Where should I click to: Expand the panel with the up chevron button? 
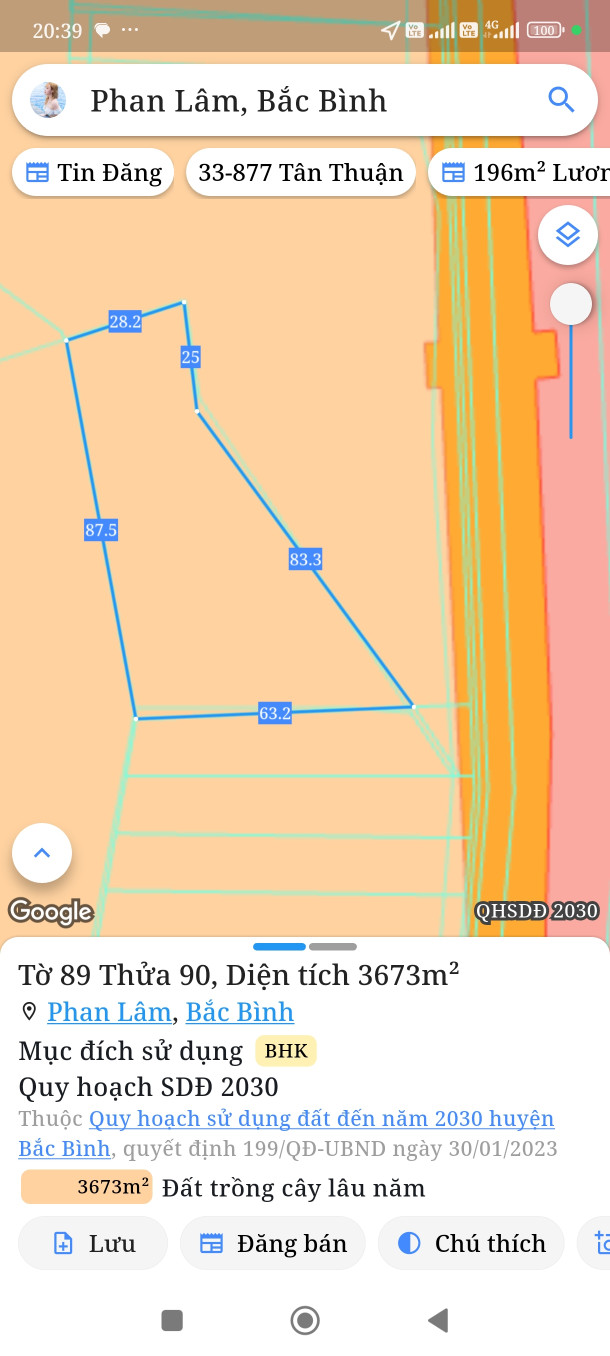42,853
